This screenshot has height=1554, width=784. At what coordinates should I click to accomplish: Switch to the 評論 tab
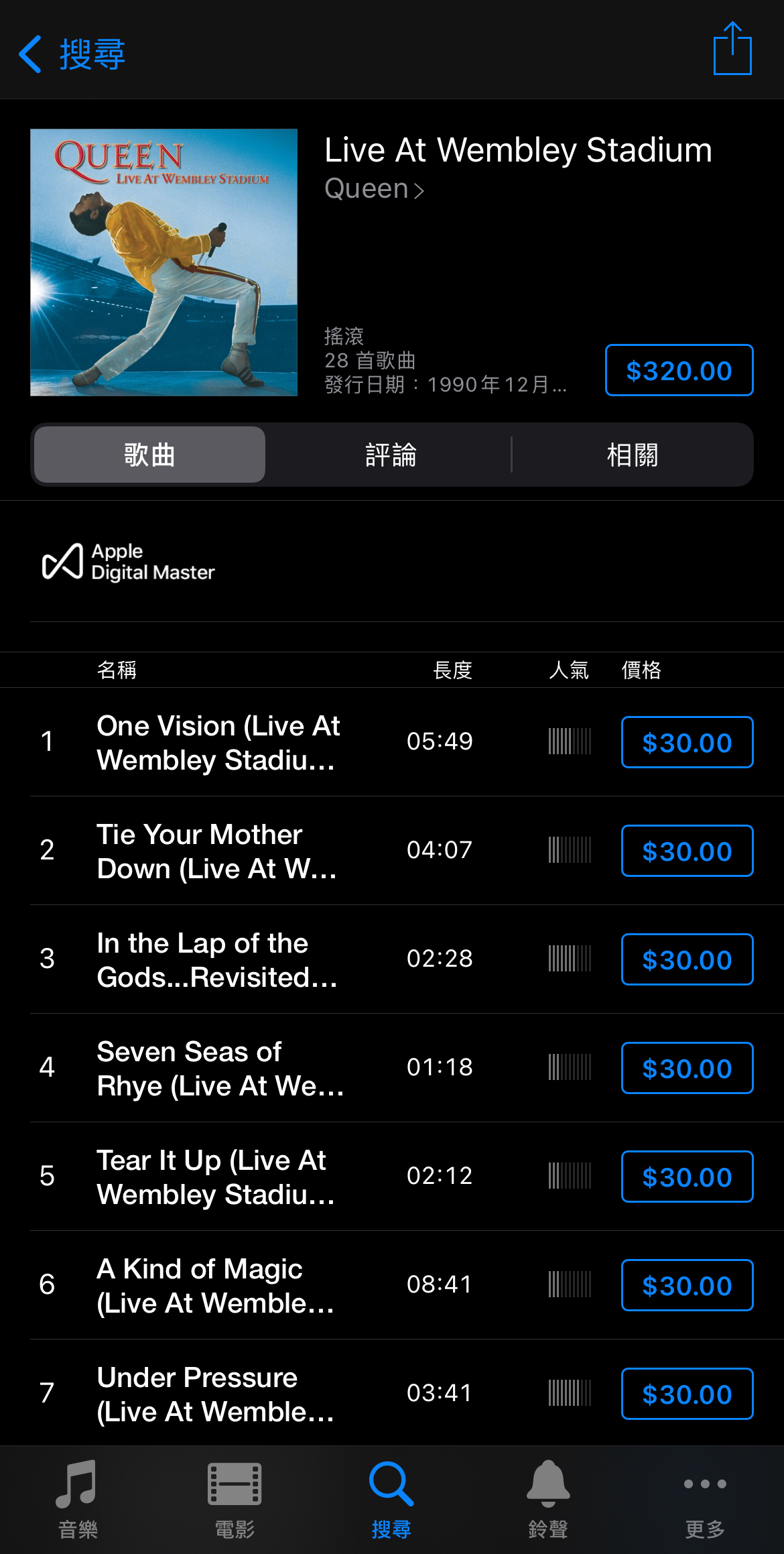click(391, 455)
